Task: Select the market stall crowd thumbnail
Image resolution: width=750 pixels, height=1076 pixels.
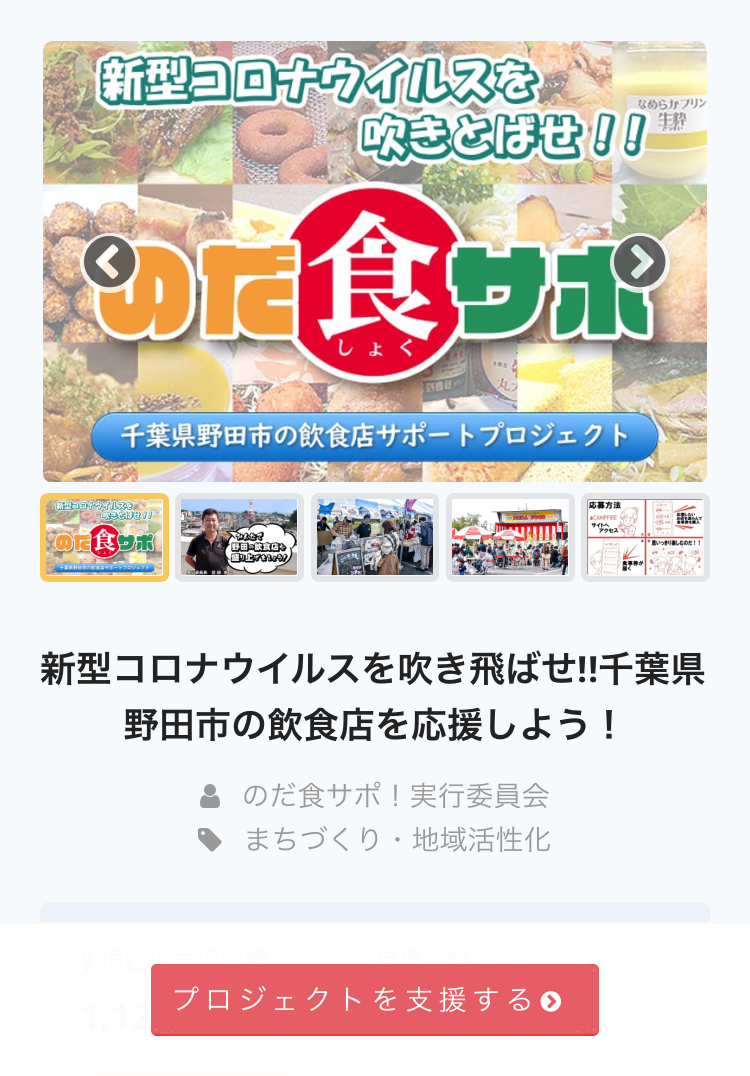Action: click(x=375, y=538)
